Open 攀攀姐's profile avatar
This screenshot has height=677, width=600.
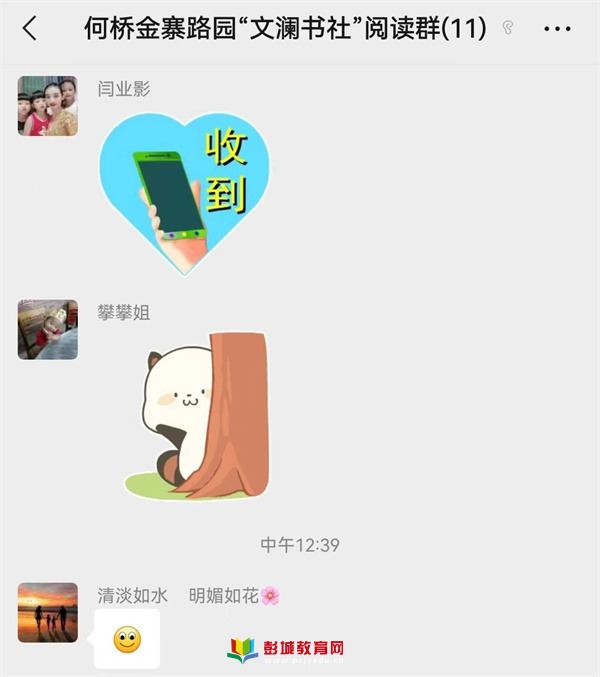pyautogui.click(x=47, y=329)
